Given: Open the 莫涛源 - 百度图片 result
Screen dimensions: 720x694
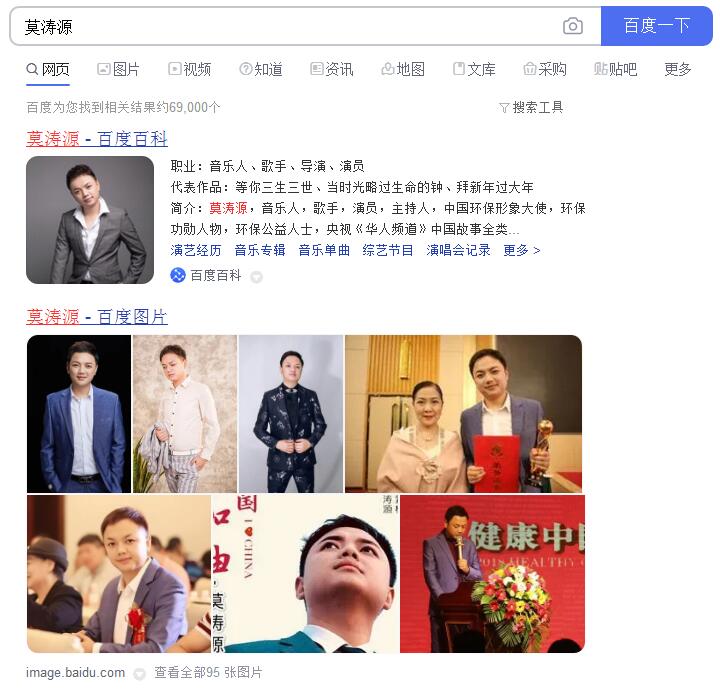Looking at the screenshot, I should click(x=97, y=317).
